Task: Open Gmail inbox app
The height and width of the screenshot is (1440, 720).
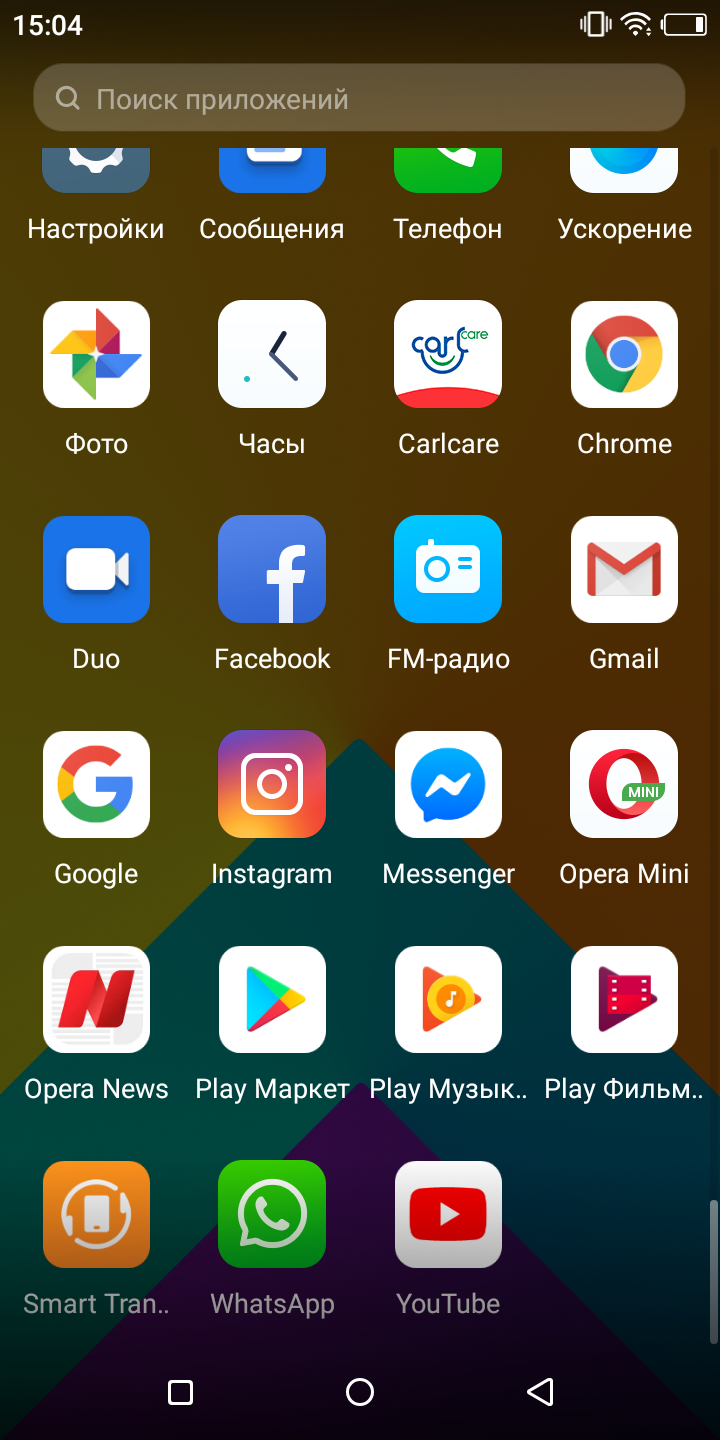Action: 624,569
